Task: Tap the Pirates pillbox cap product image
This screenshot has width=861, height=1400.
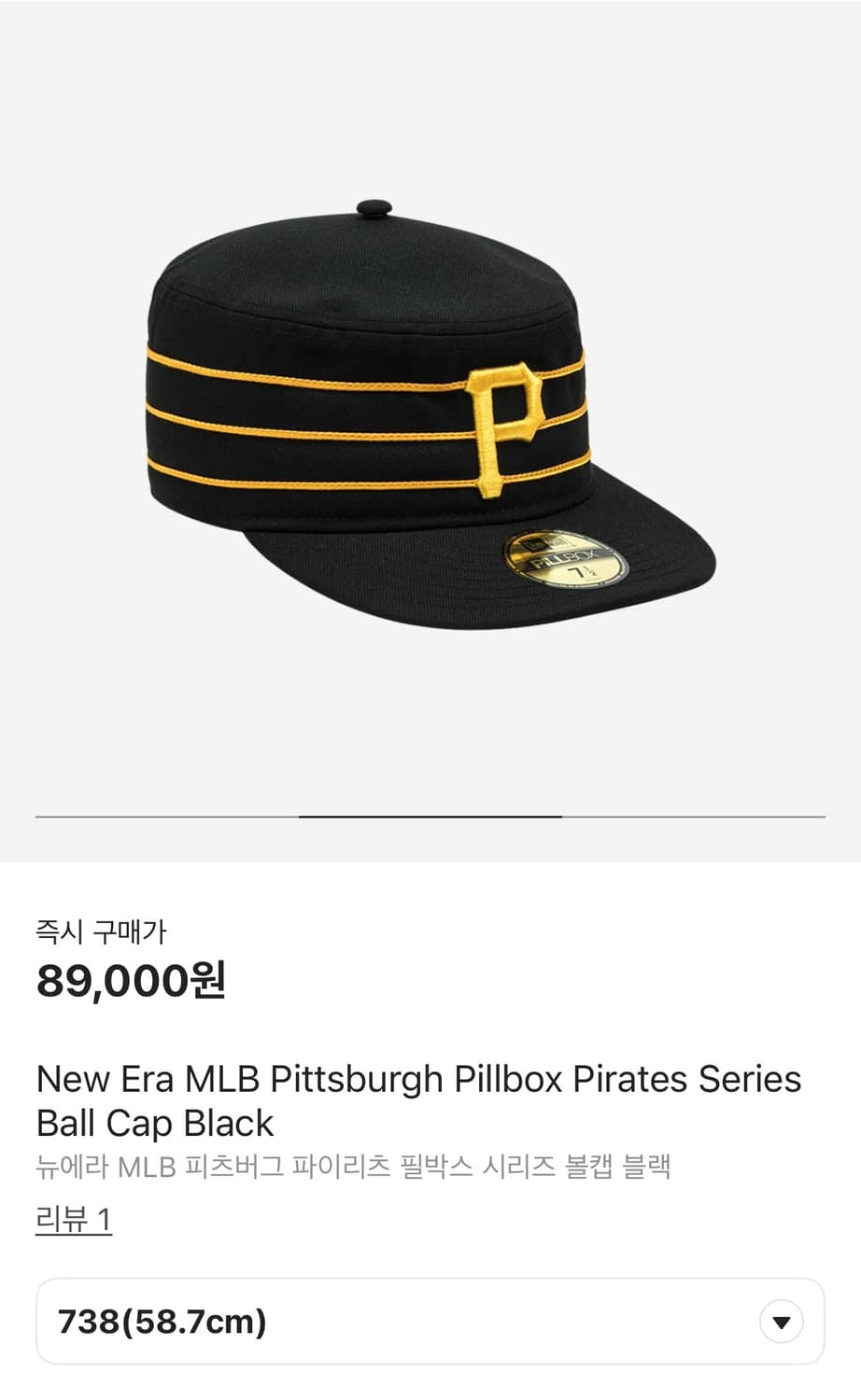Action: point(430,415)
